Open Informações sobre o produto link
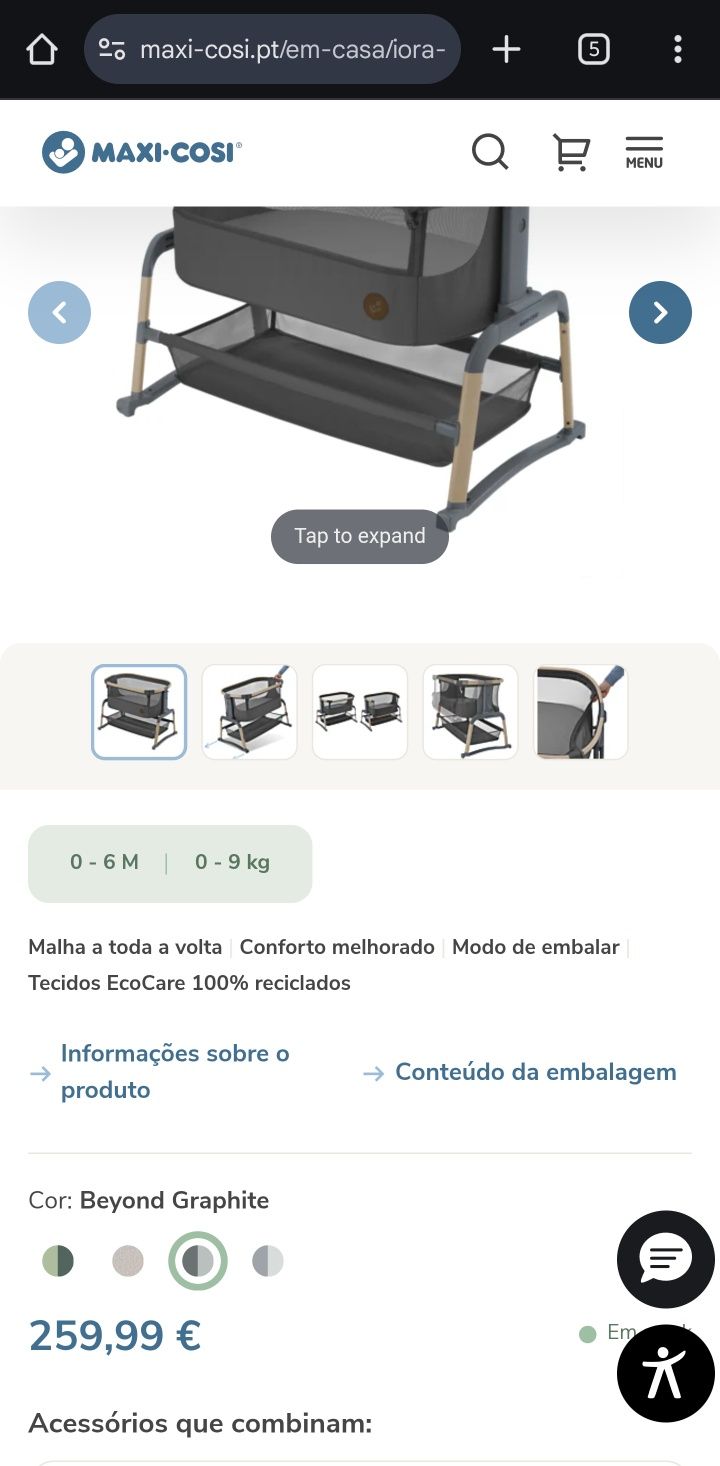Screen dimensions: 720x1466 [174, 1071]
